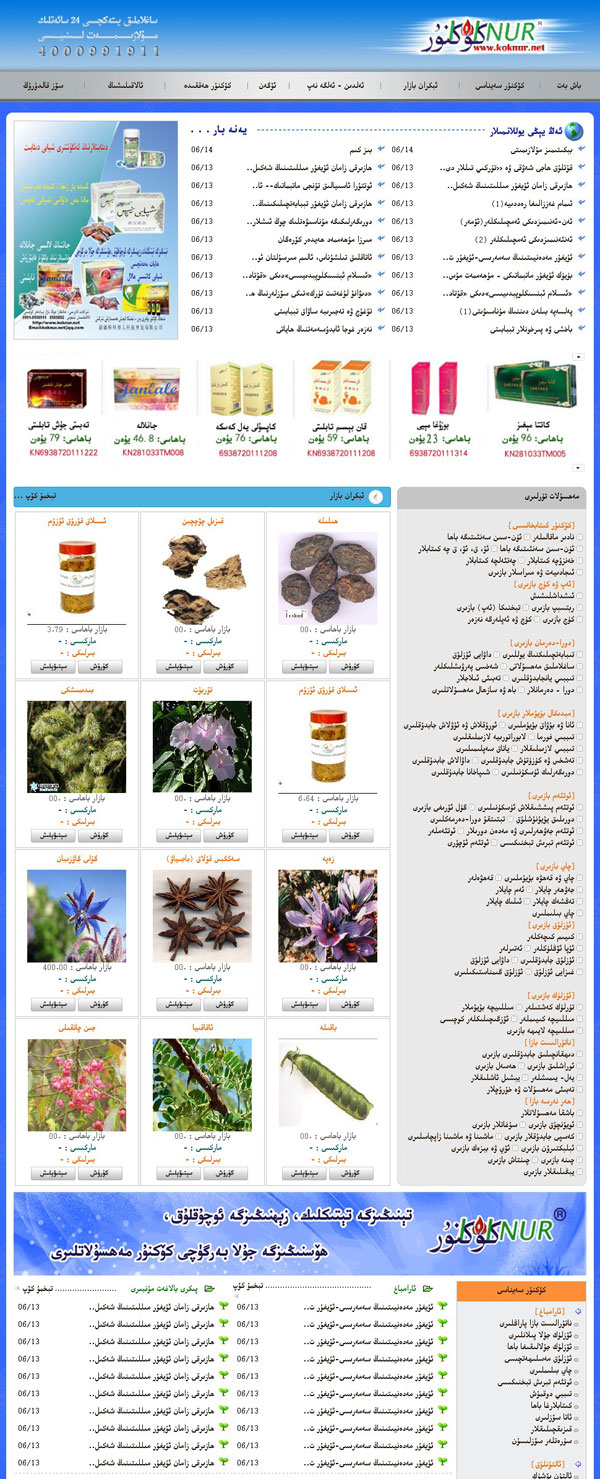Go to the شىكران بازار navigation tab
This screenshot has height=1479, width=600.
(x=421, y=87)
